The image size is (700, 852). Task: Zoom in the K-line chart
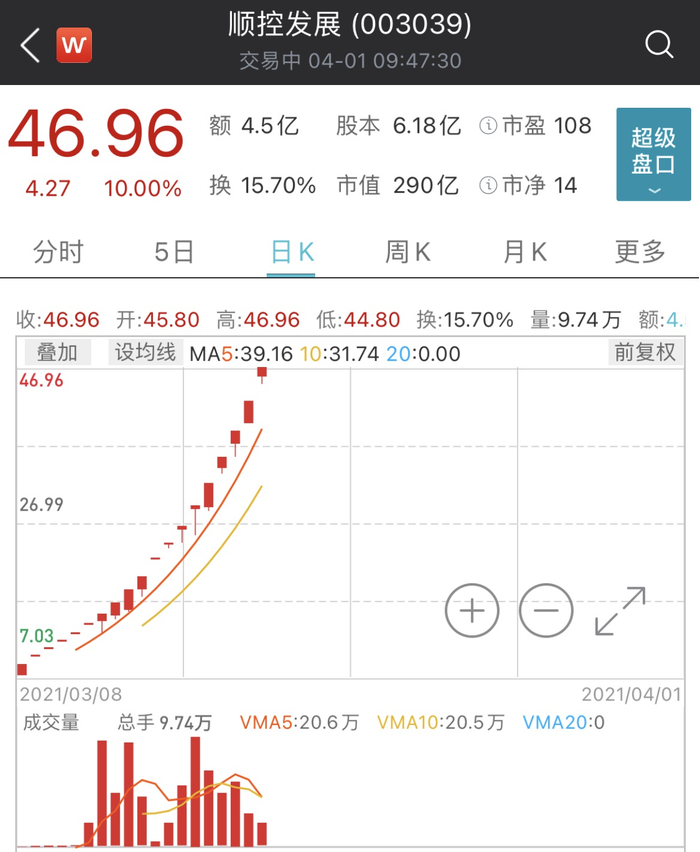472,610
